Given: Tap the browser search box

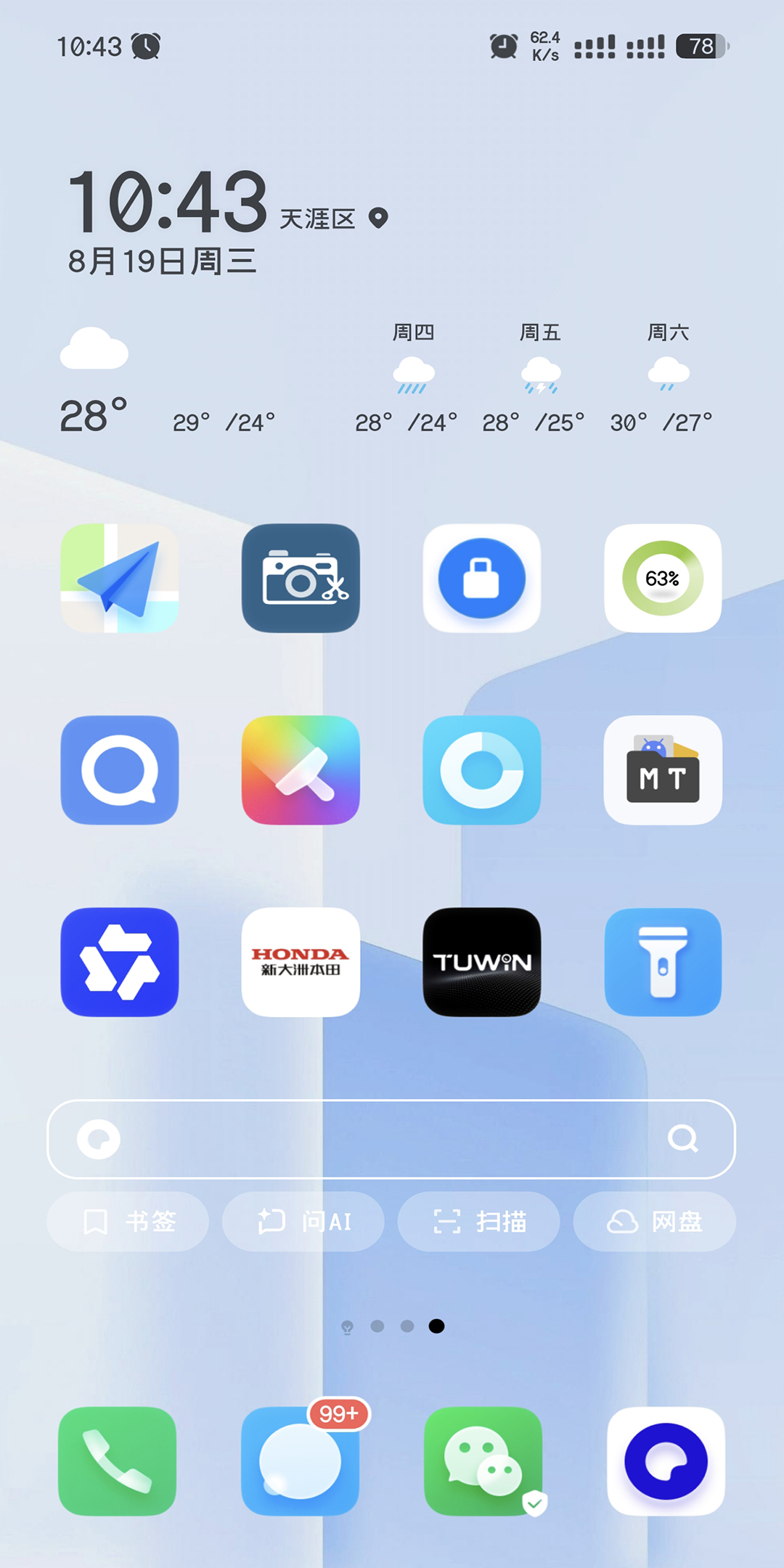Looking at the screenshot, I should [391, 1139].
